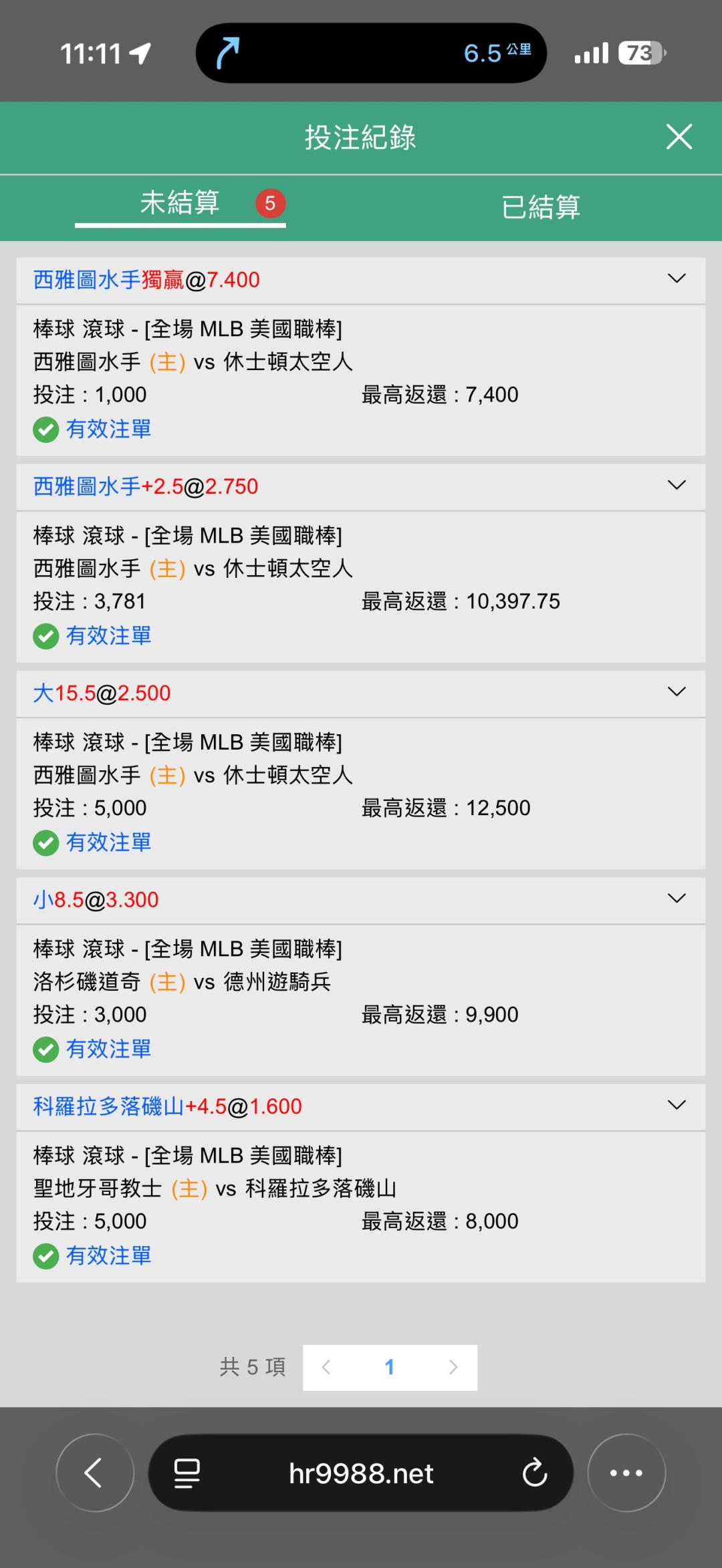
Task: Reload the hr9988.net page
Action: point(534,1472)
